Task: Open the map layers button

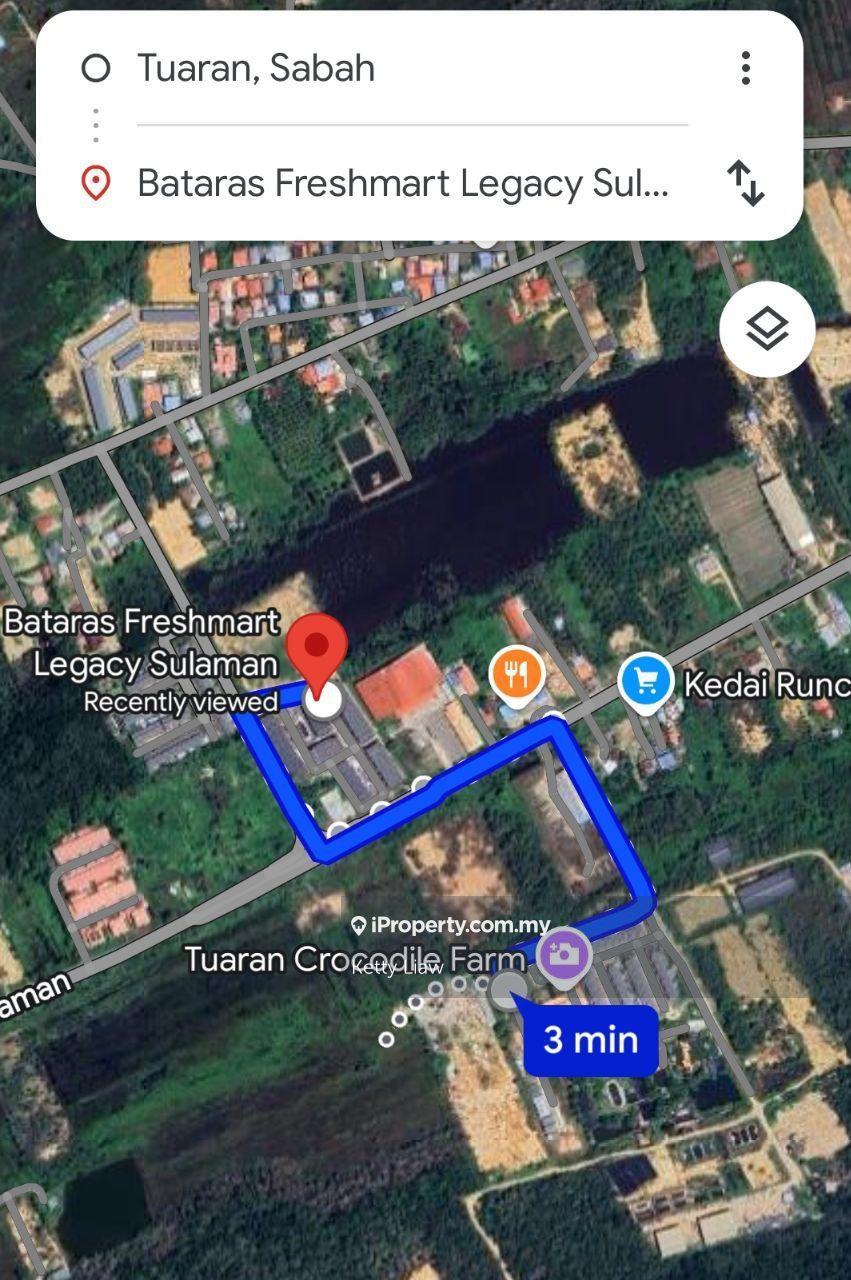Action: coord(767,329)
